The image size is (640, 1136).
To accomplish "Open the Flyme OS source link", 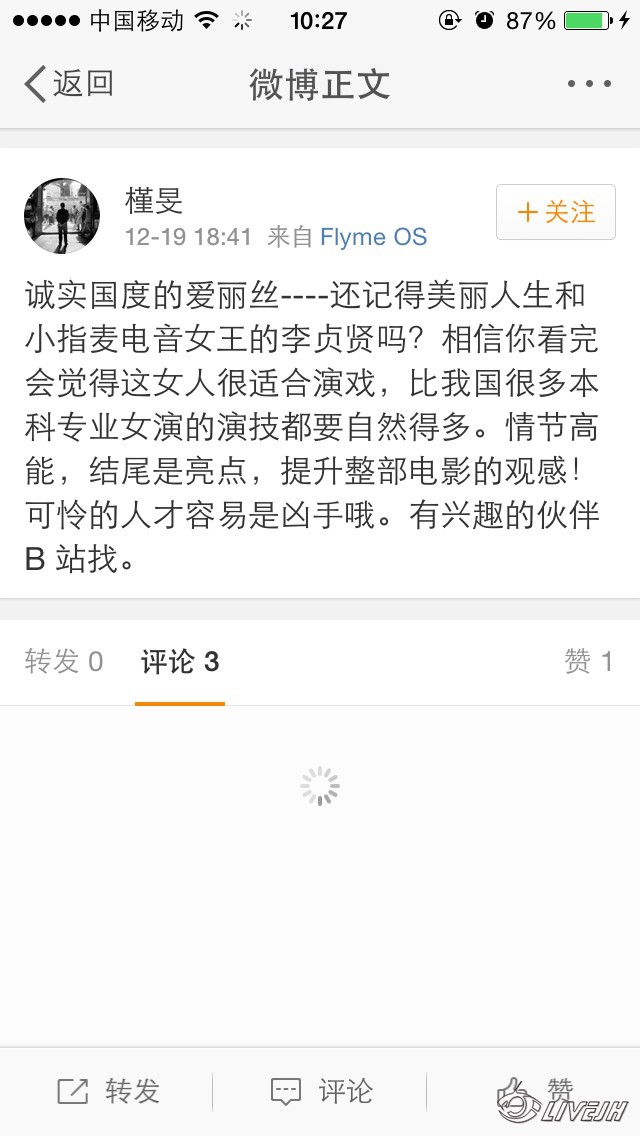I will (373, 237).
